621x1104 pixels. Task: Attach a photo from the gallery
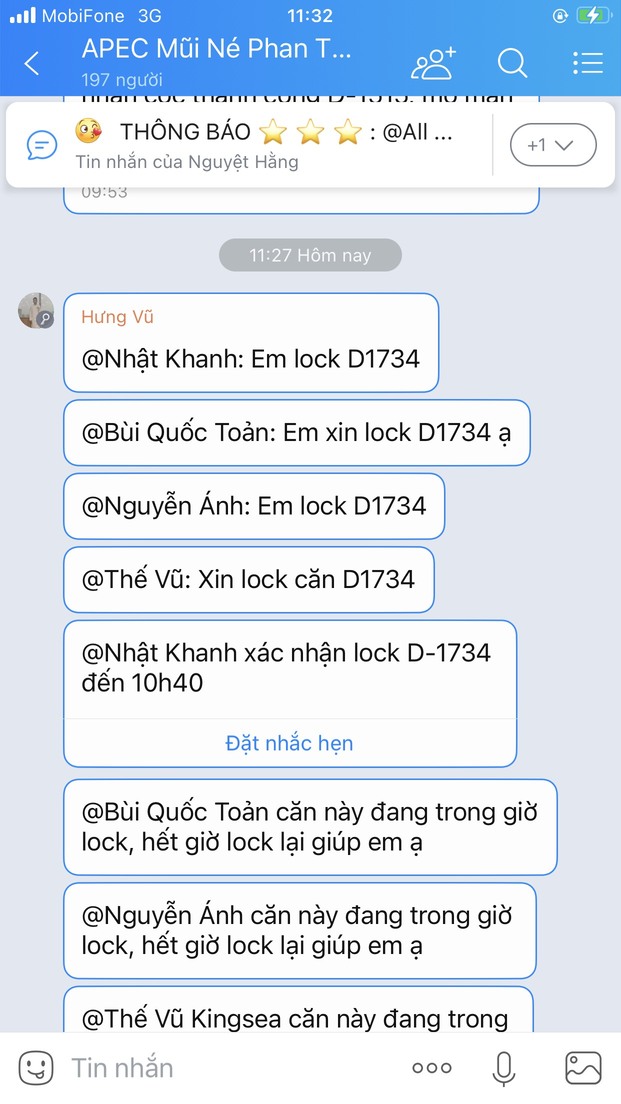583,1068
